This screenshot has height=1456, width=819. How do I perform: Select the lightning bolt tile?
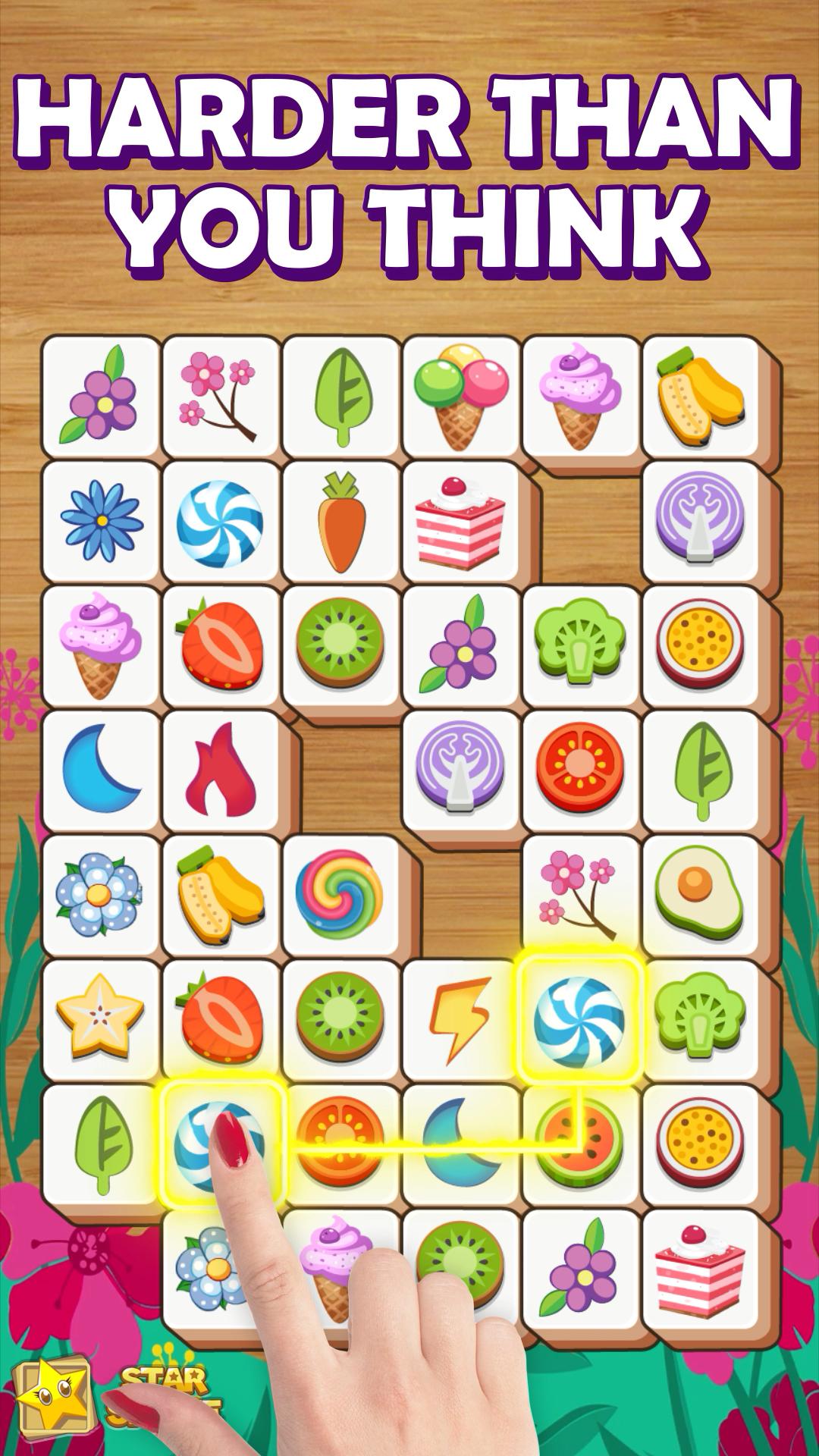(x=458, y=1020)
